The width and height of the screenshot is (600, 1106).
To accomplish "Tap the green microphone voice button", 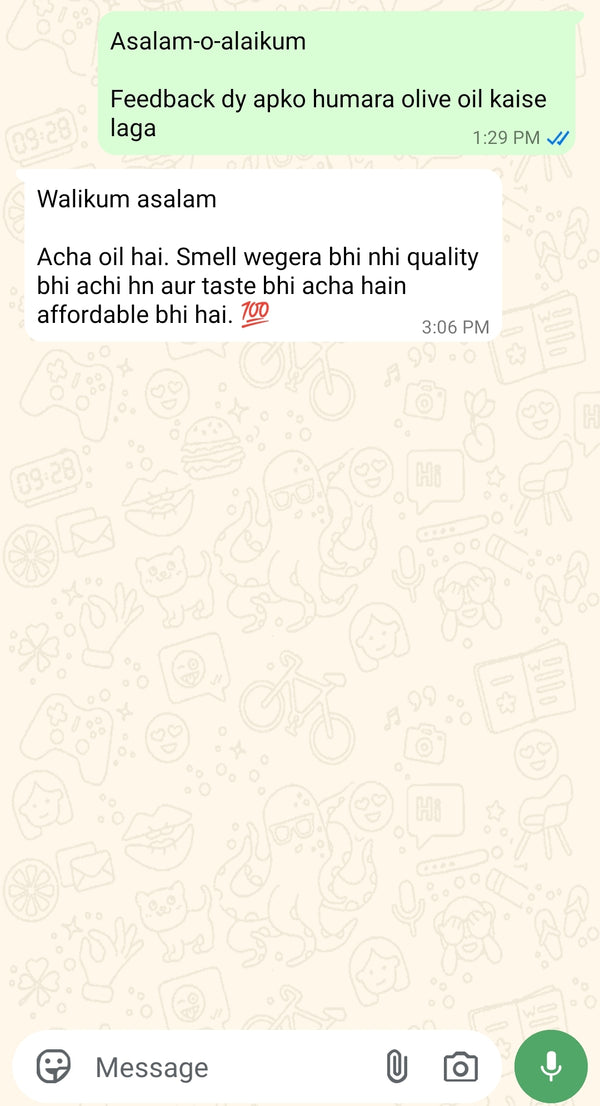I will pyautogui.click(x=551, y=1066).
